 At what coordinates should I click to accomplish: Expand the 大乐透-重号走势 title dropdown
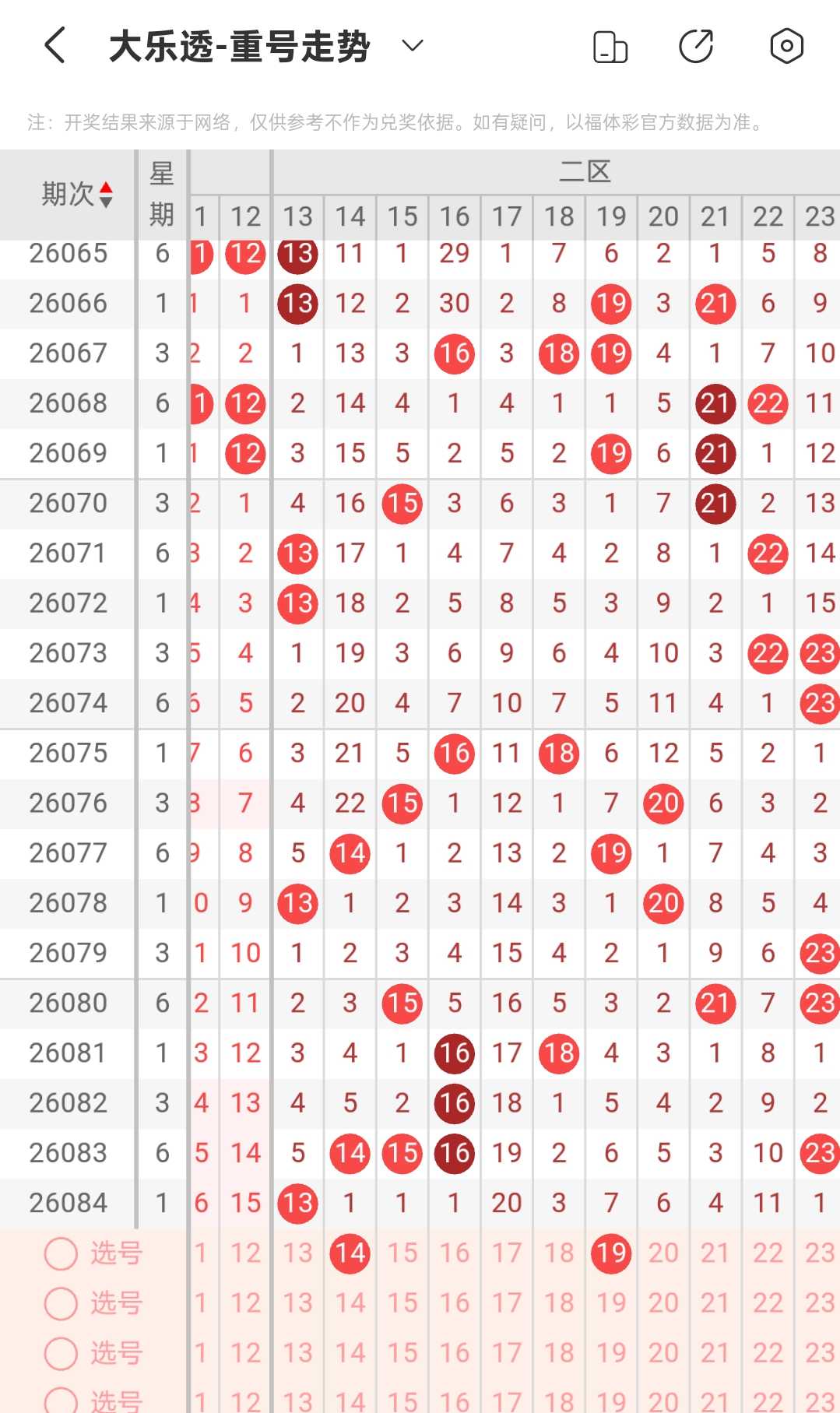pyautogui.click(x=412, y=45)
